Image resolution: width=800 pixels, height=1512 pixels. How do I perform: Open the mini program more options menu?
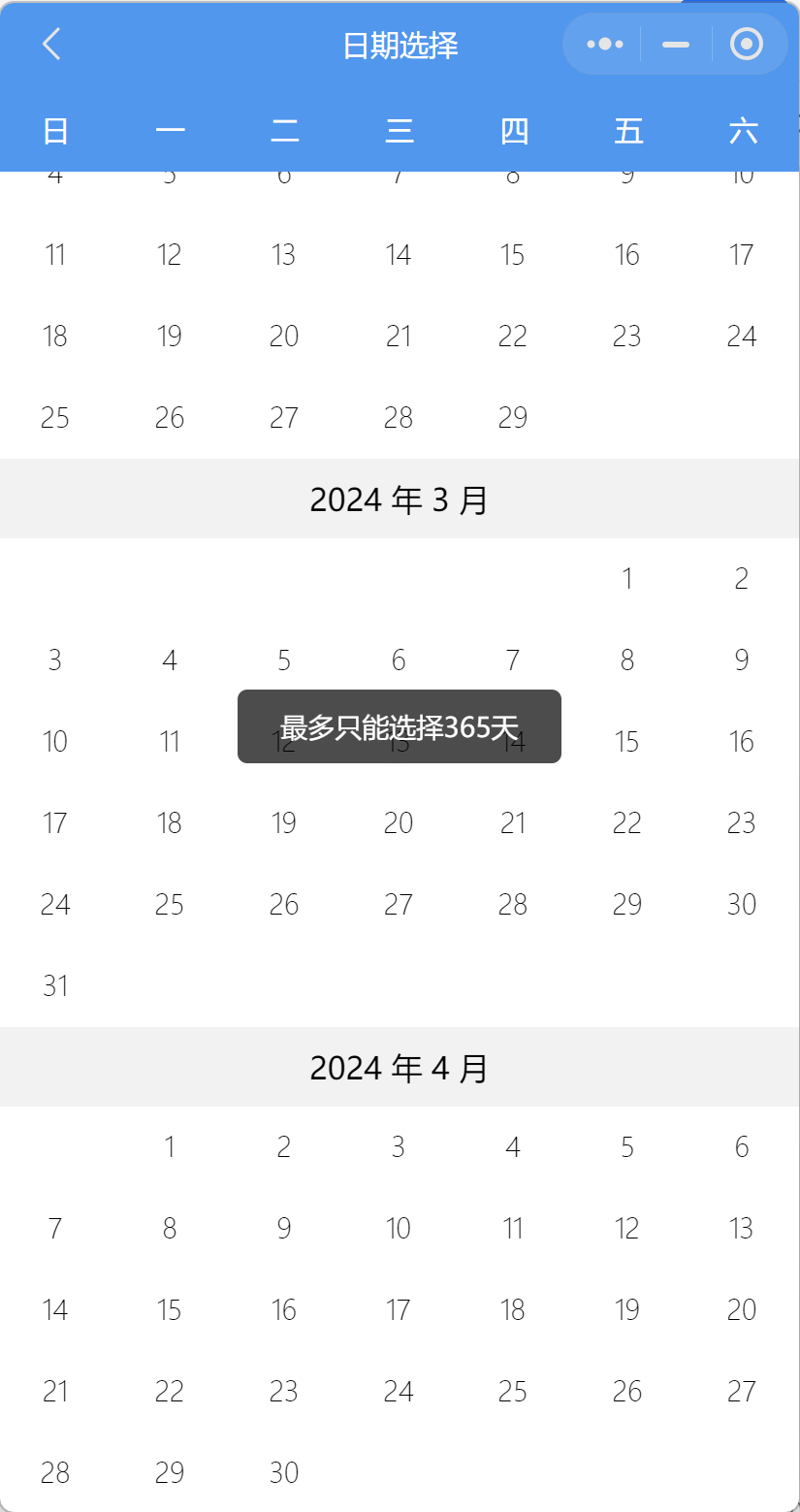click(605, 45)
